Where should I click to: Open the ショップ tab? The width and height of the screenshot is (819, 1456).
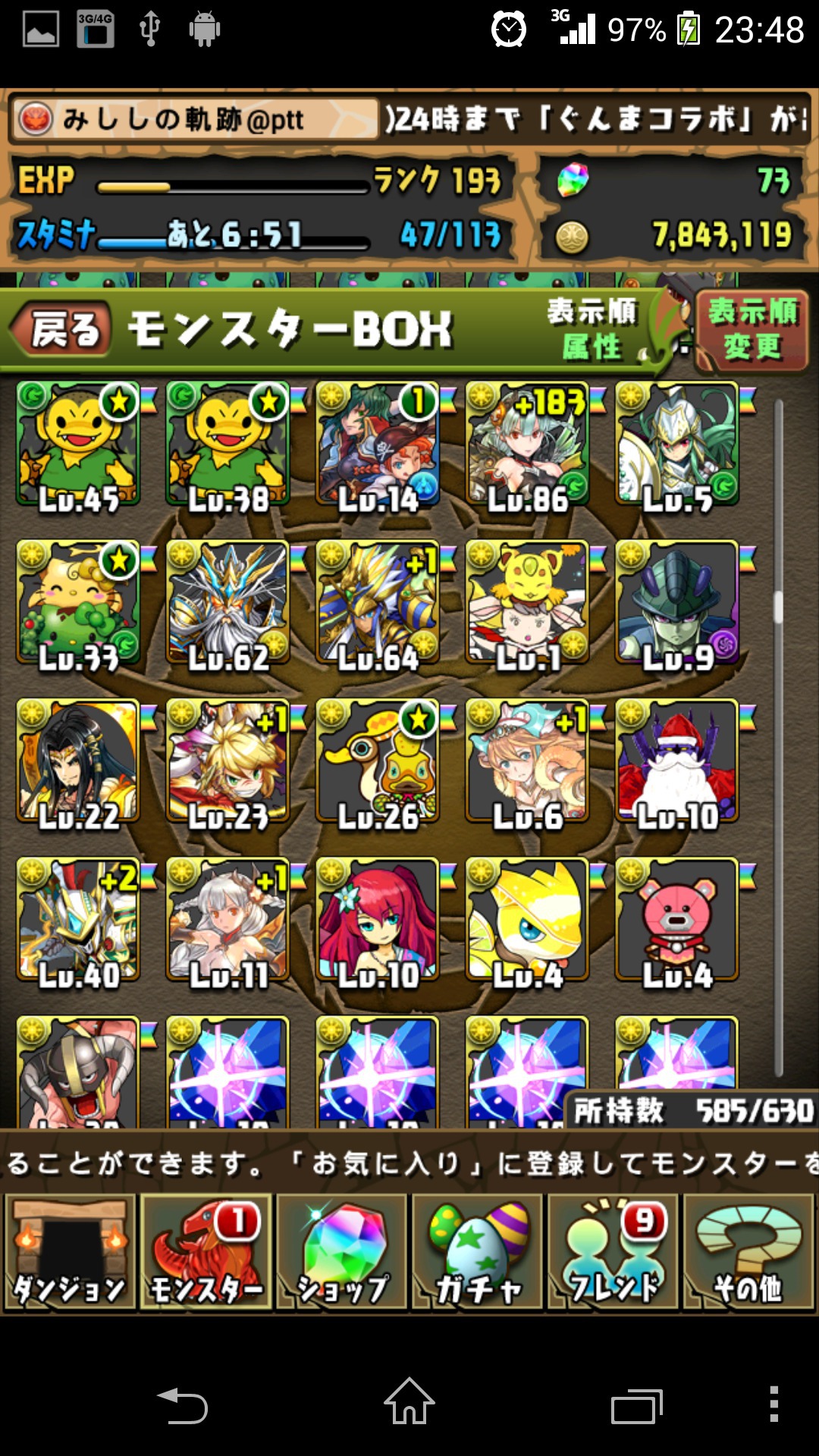pyautogui.click(x=341, y=1253)
